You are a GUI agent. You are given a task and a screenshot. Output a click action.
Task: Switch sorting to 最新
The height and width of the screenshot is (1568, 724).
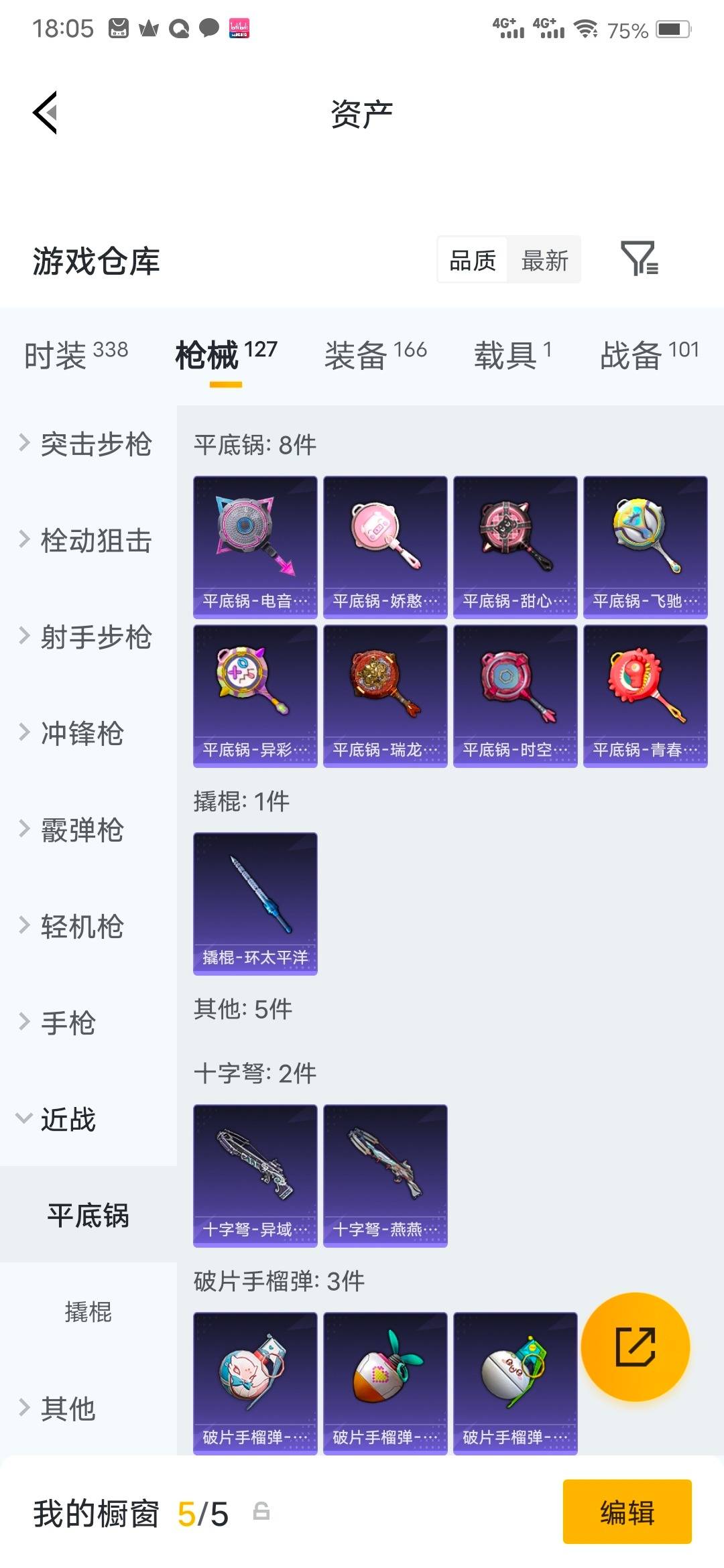click(x=544, y=260)
